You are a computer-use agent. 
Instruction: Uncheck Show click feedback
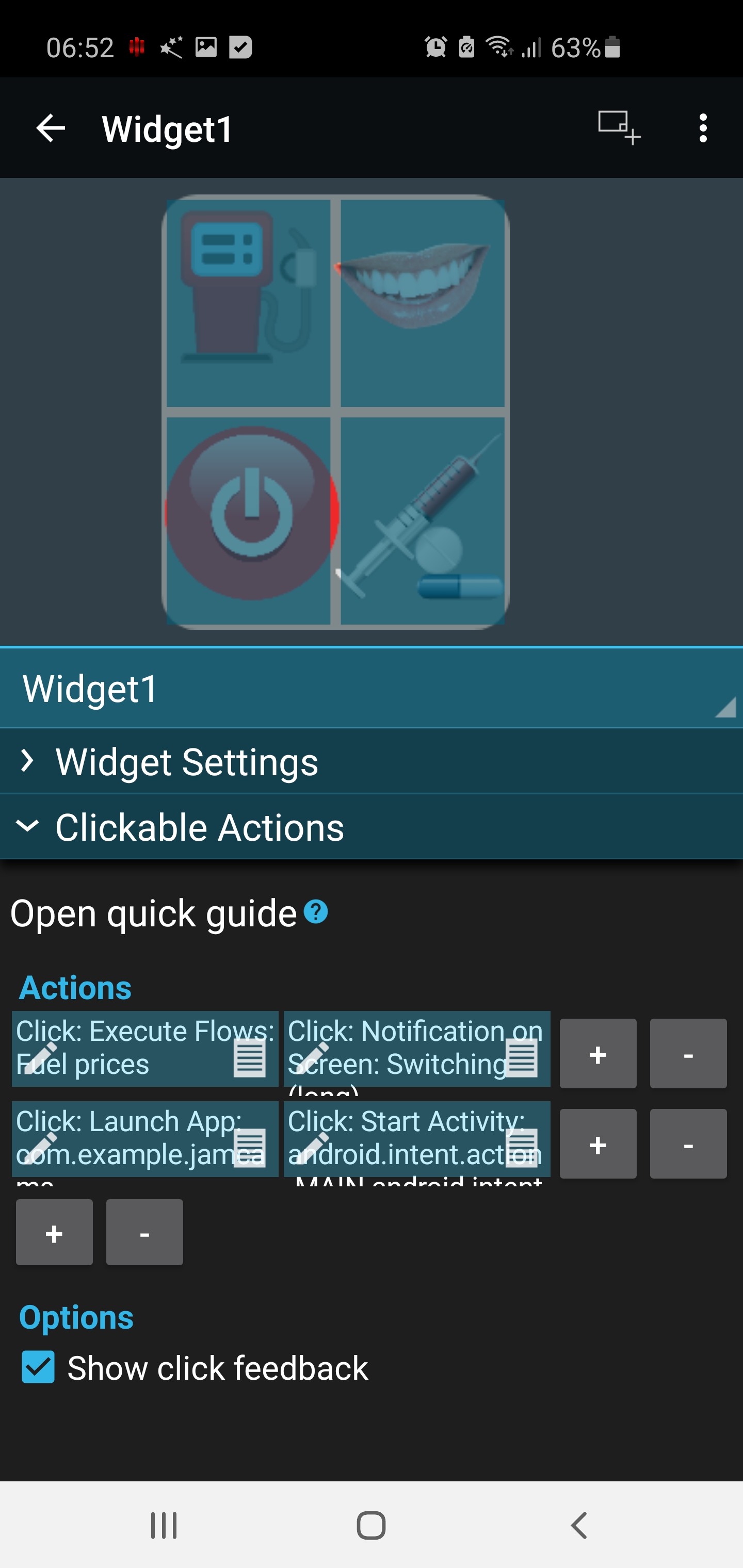tap(38, 1367)
